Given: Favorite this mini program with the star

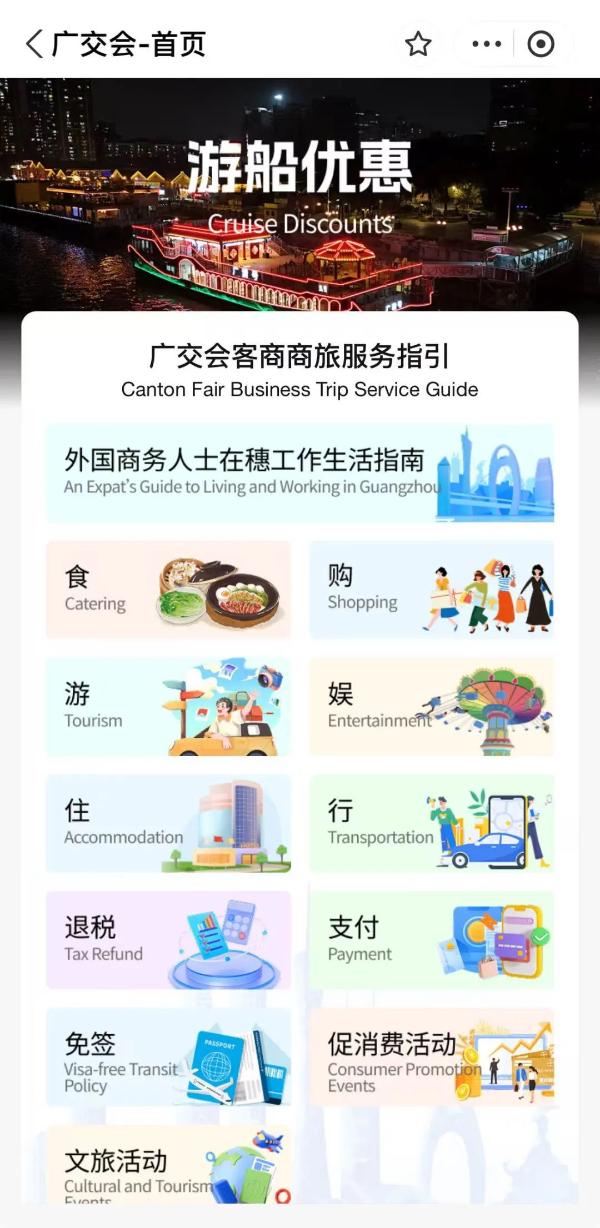Looking at the screenshot, I should pyautogui.click(x=418, y=44).
